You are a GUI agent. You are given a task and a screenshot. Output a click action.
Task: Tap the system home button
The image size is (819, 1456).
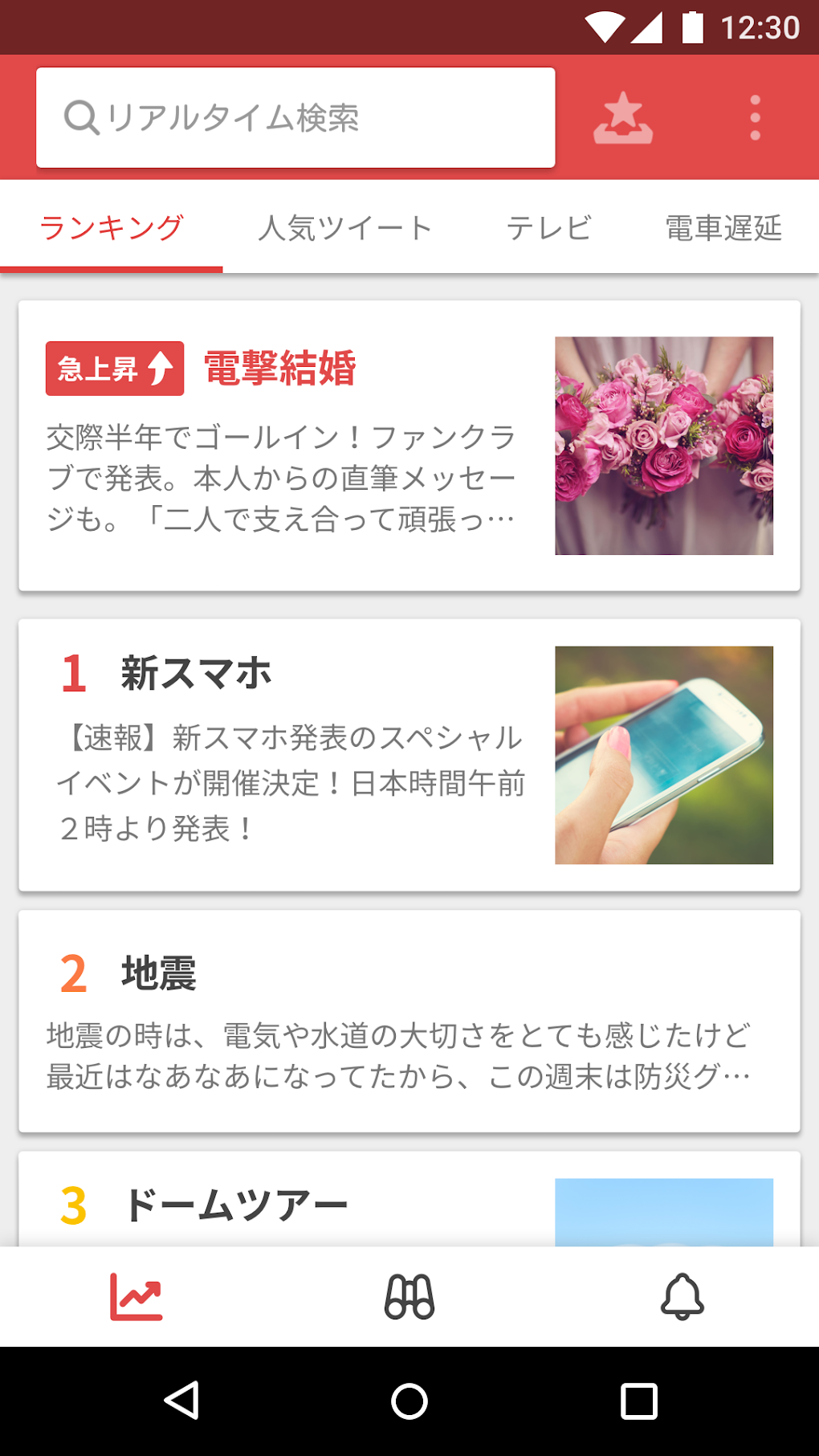point(409,1401)
